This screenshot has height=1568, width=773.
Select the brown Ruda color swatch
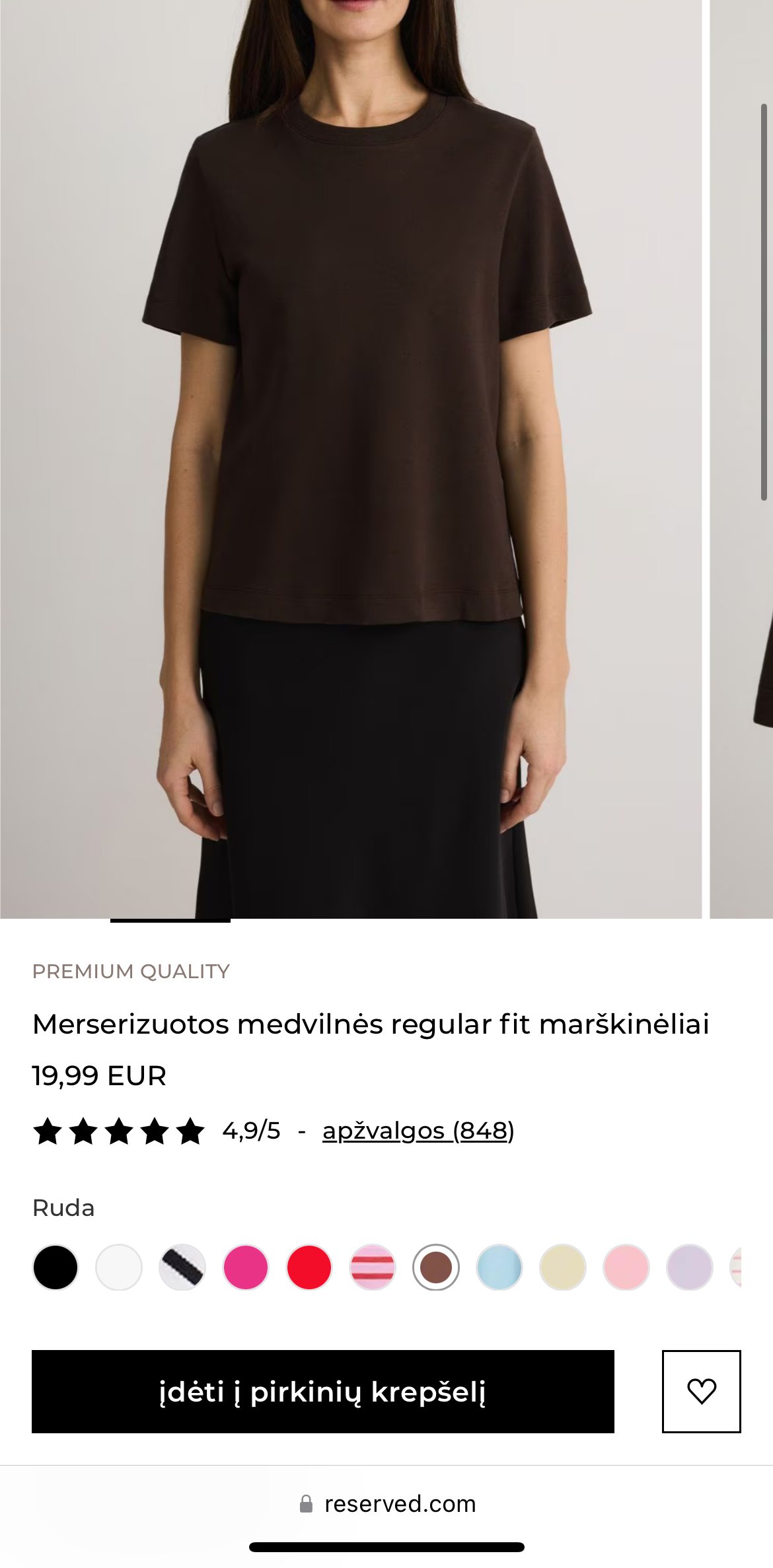pyautogui.click(x=436, y=1267)
